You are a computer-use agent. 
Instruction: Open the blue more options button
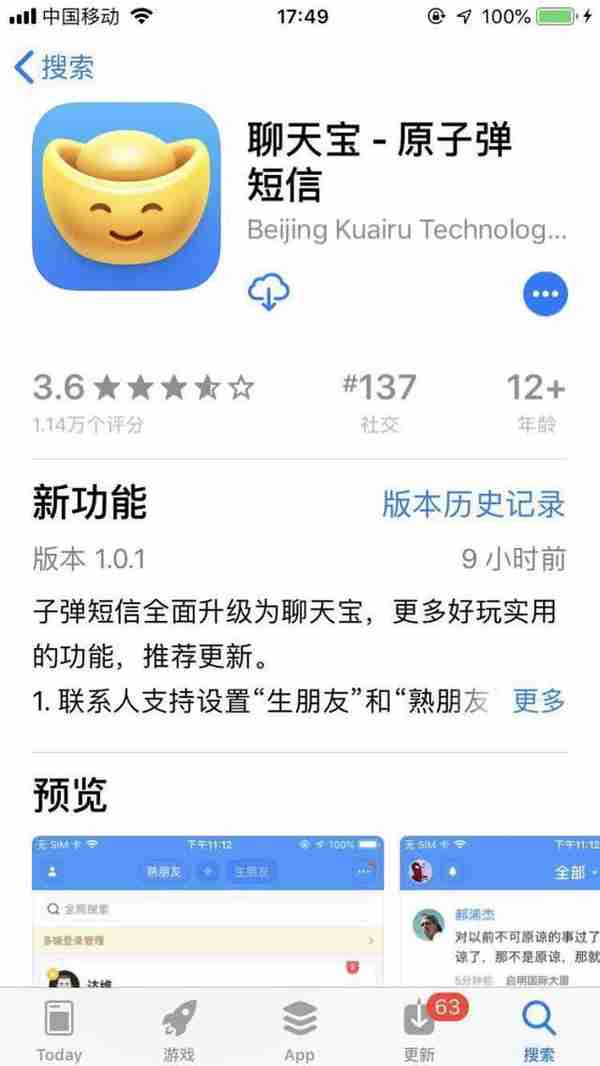pyautogui.click(x=545, y=293)
